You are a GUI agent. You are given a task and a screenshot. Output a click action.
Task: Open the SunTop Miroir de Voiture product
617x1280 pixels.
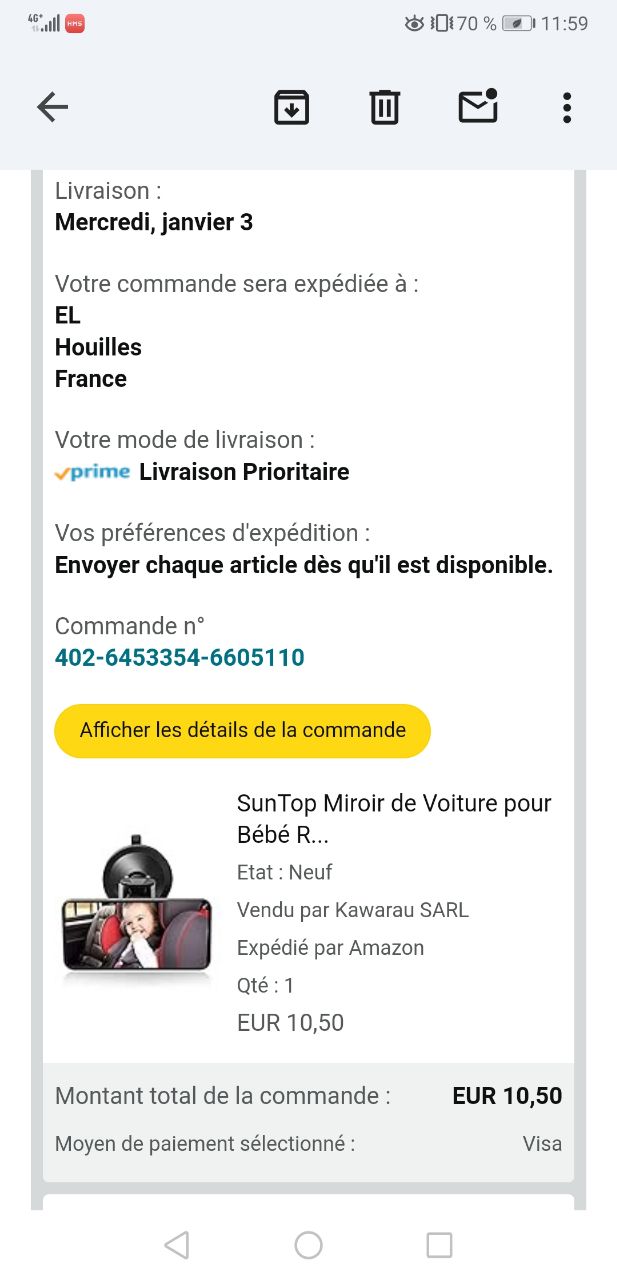(x=394, y=818)
